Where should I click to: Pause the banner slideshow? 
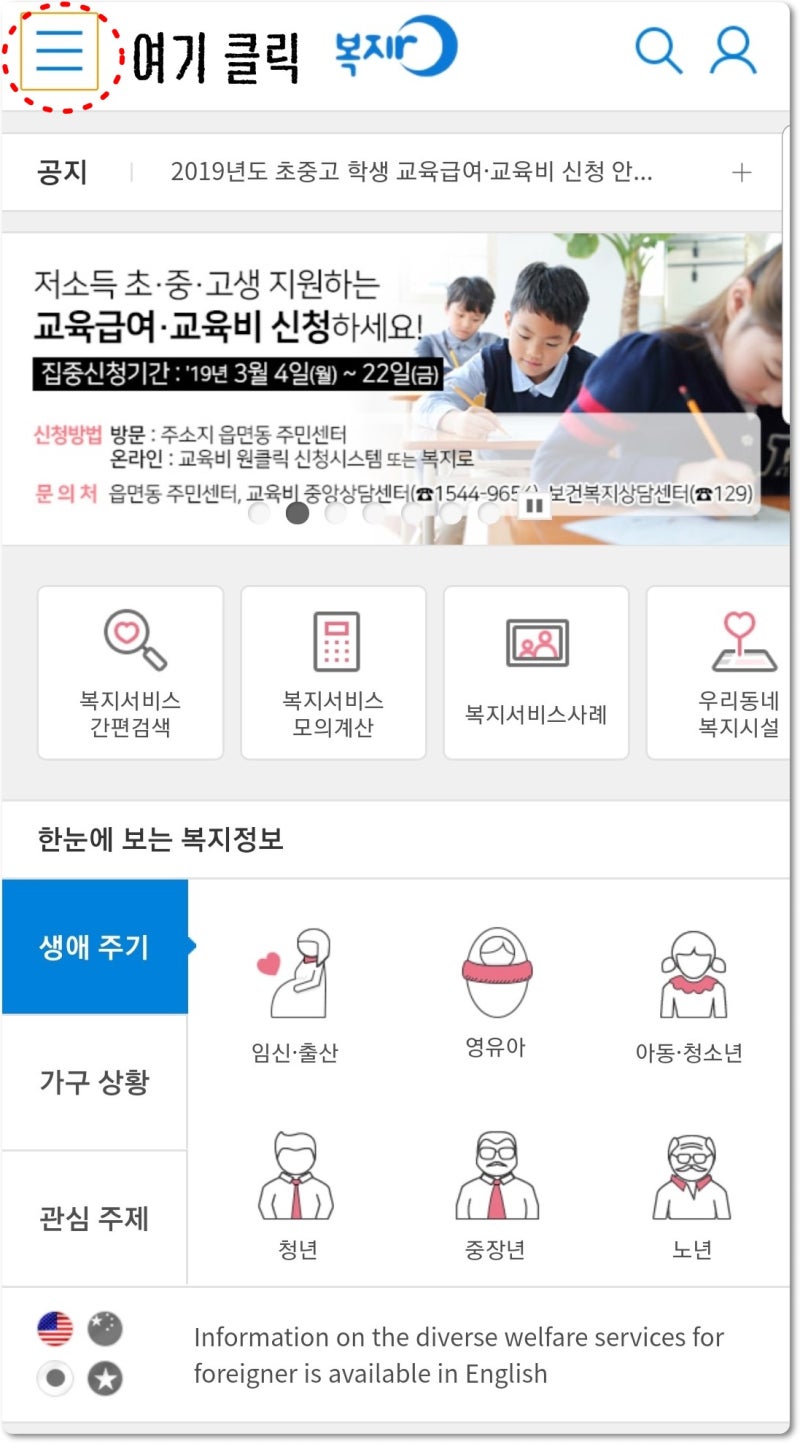(x=535, y=506)
